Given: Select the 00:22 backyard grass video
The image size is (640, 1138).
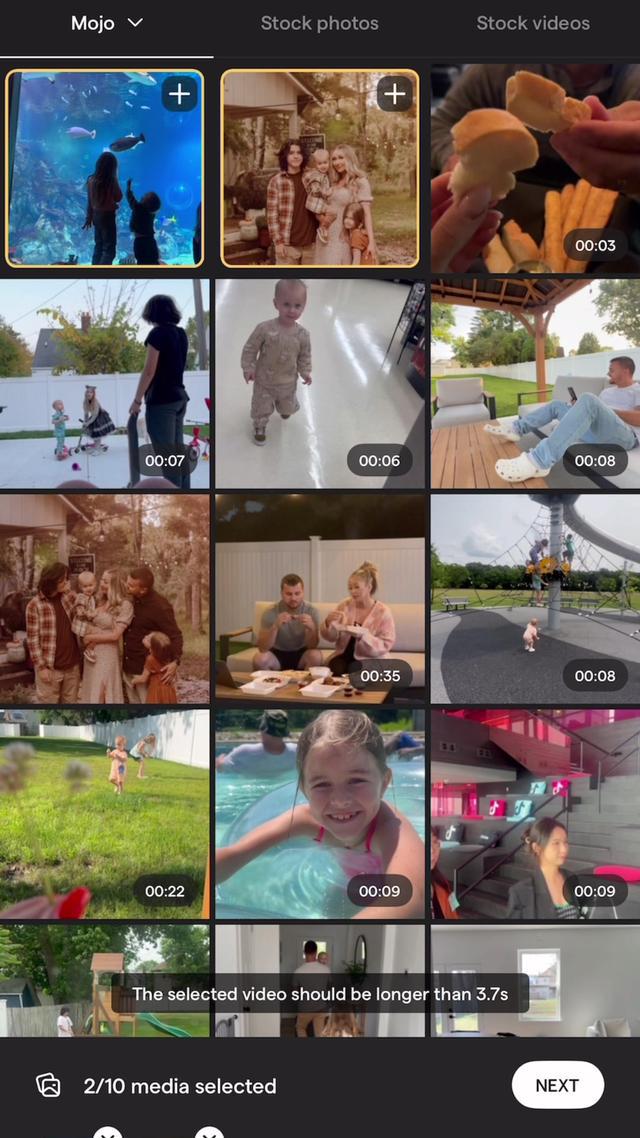Looking at the screenshot, I should (105, 814).
